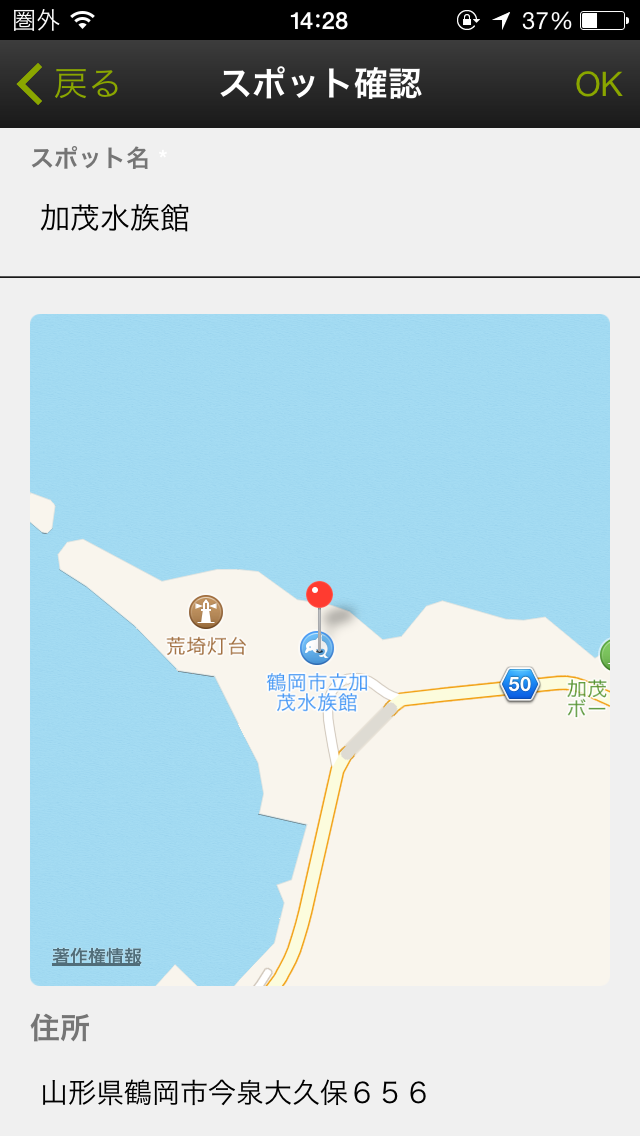Tap the red pin on the map
The width and height of the screenshot is (640, 1136).
(319, 596)
